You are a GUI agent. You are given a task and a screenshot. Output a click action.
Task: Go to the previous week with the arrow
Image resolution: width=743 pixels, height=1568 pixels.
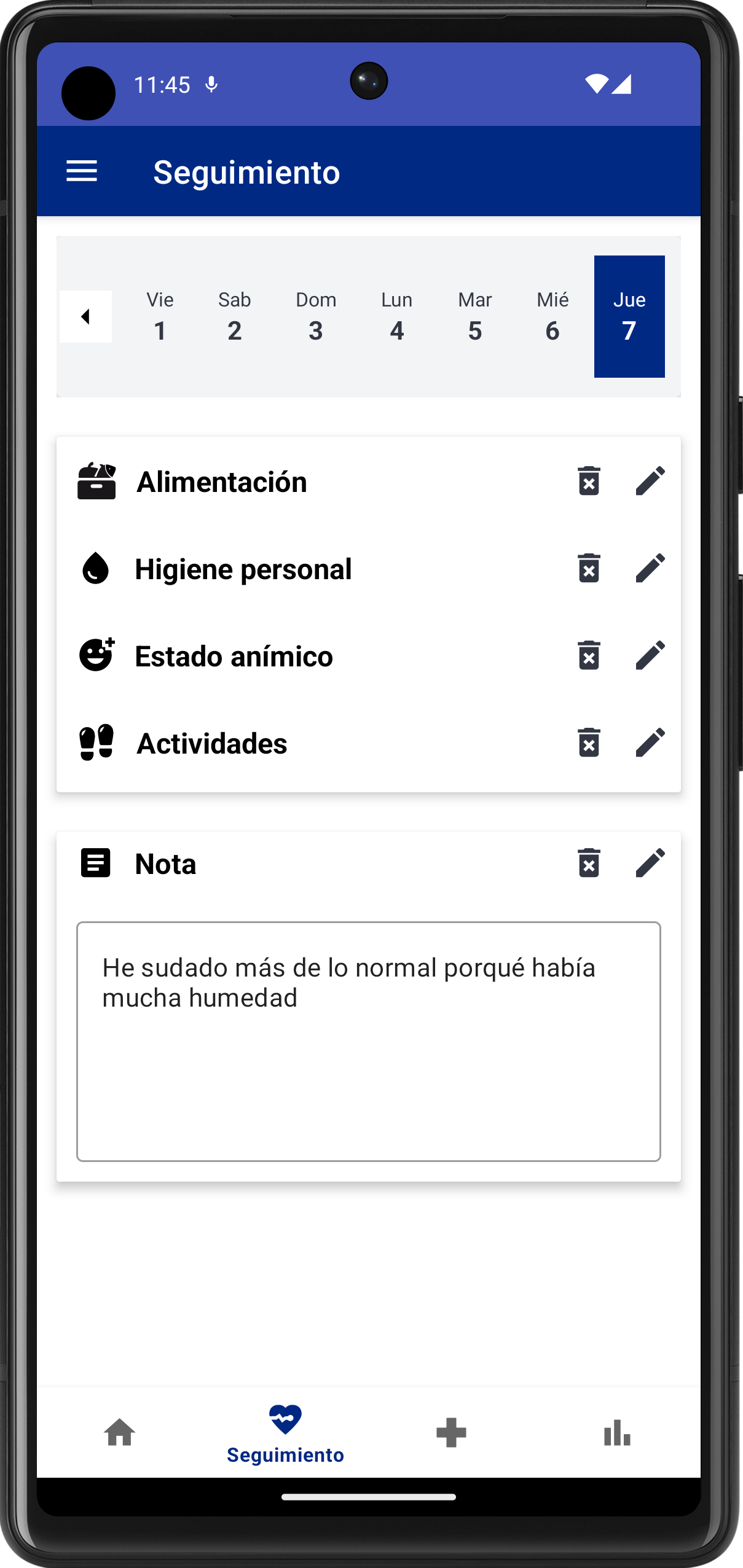85,316
